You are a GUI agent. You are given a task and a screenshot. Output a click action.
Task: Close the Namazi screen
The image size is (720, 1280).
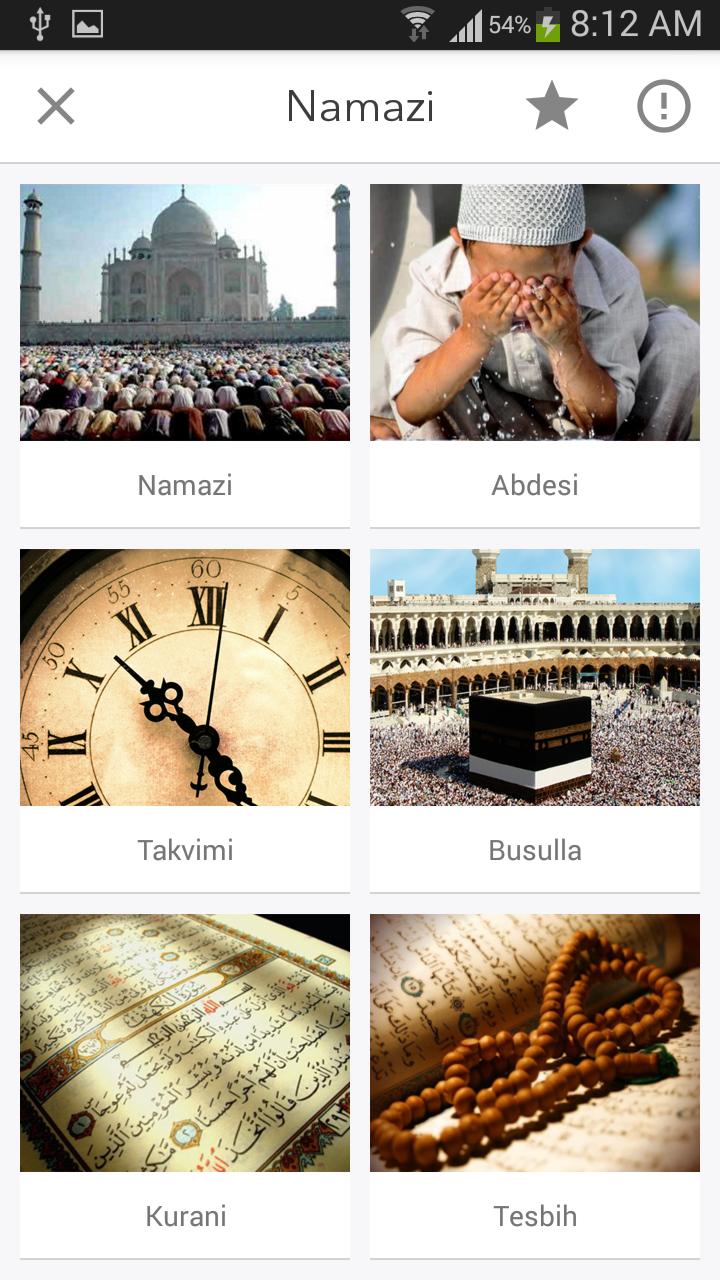click(x=56, y=106)
